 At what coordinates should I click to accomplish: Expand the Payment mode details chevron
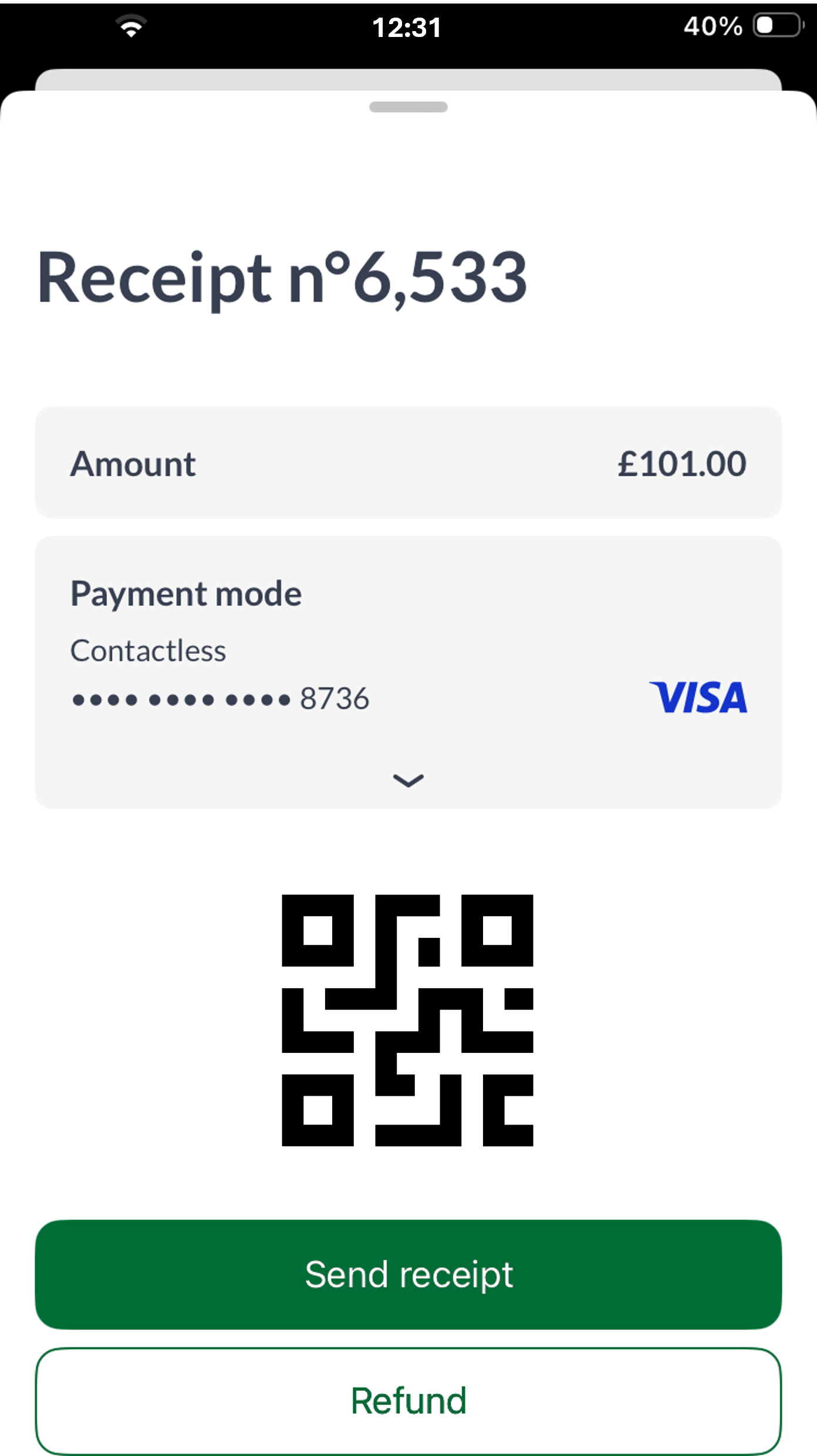(408, 780)
